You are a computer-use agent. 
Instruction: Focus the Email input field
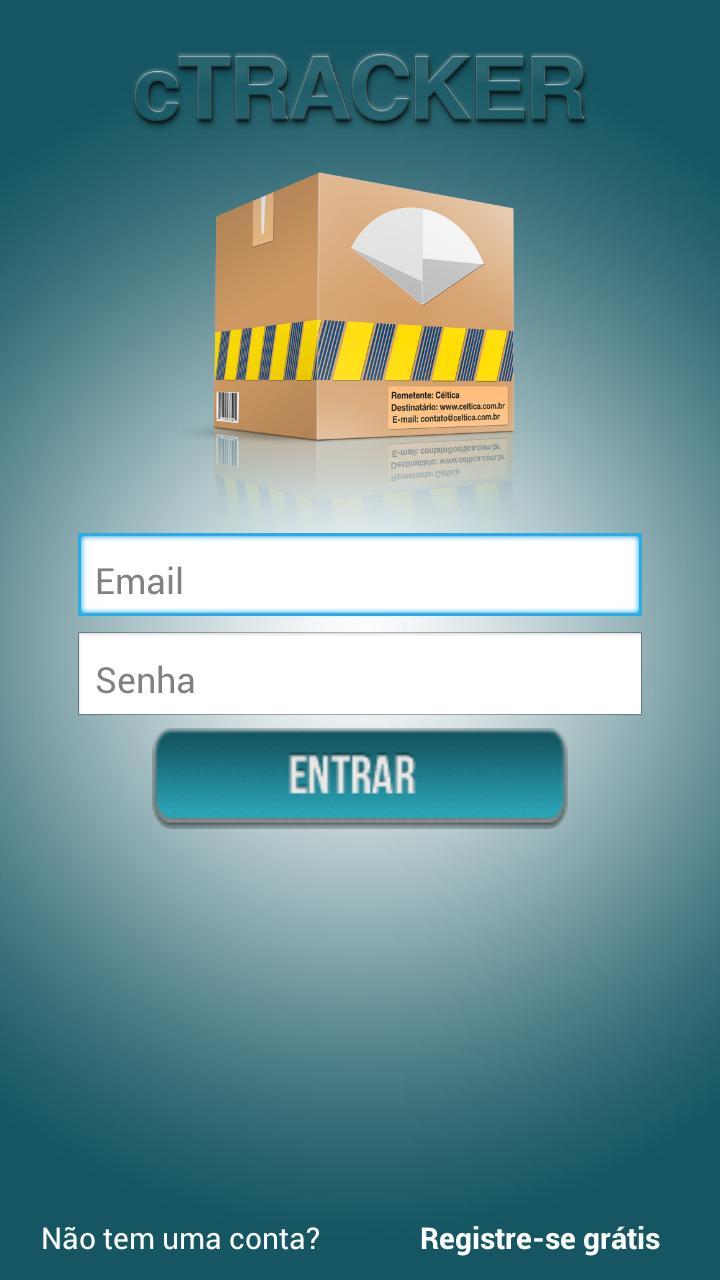pyautogui.click(x=360, y=575)
